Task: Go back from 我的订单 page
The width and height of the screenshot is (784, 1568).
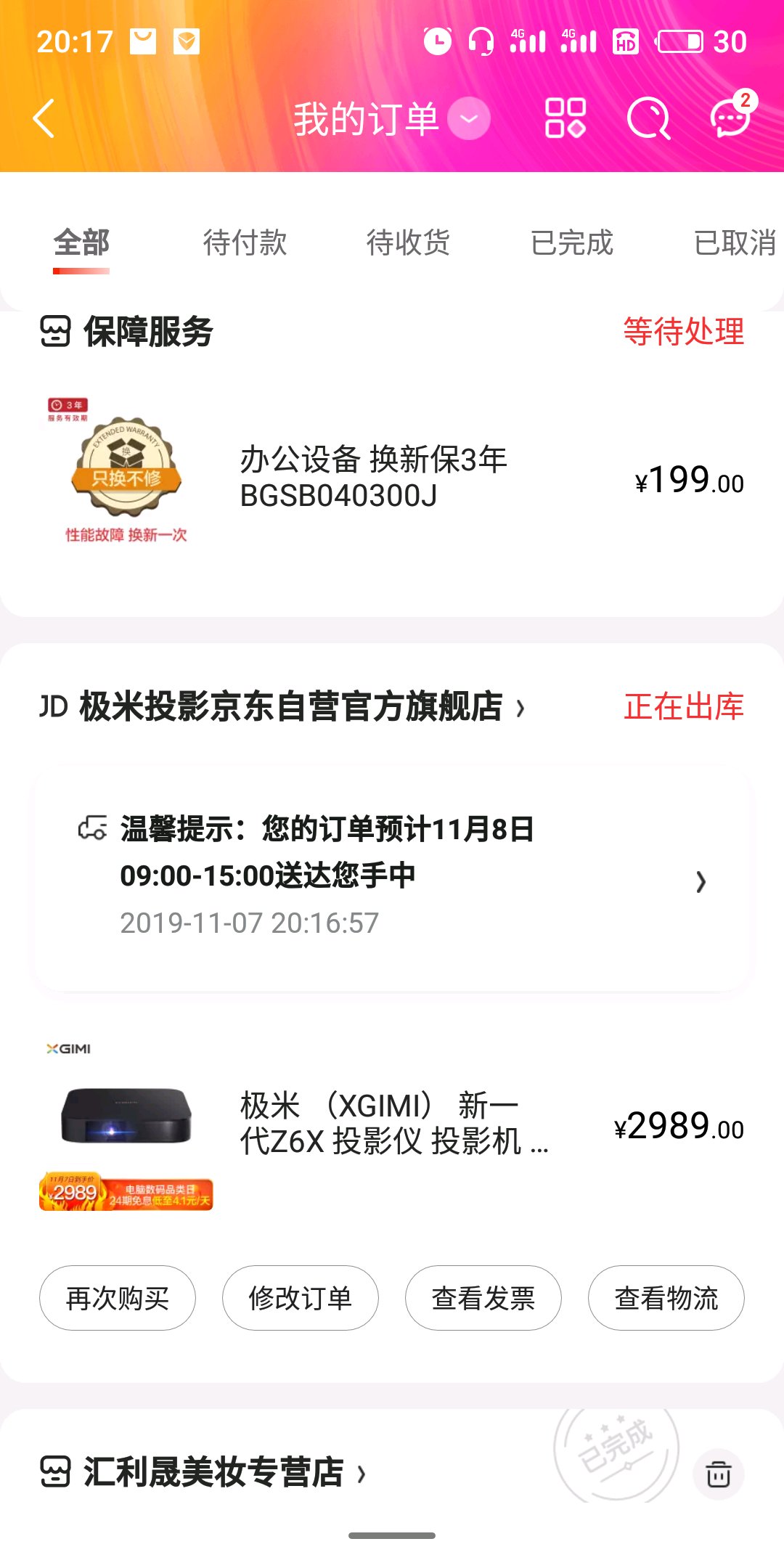Action: click(44, 118)
